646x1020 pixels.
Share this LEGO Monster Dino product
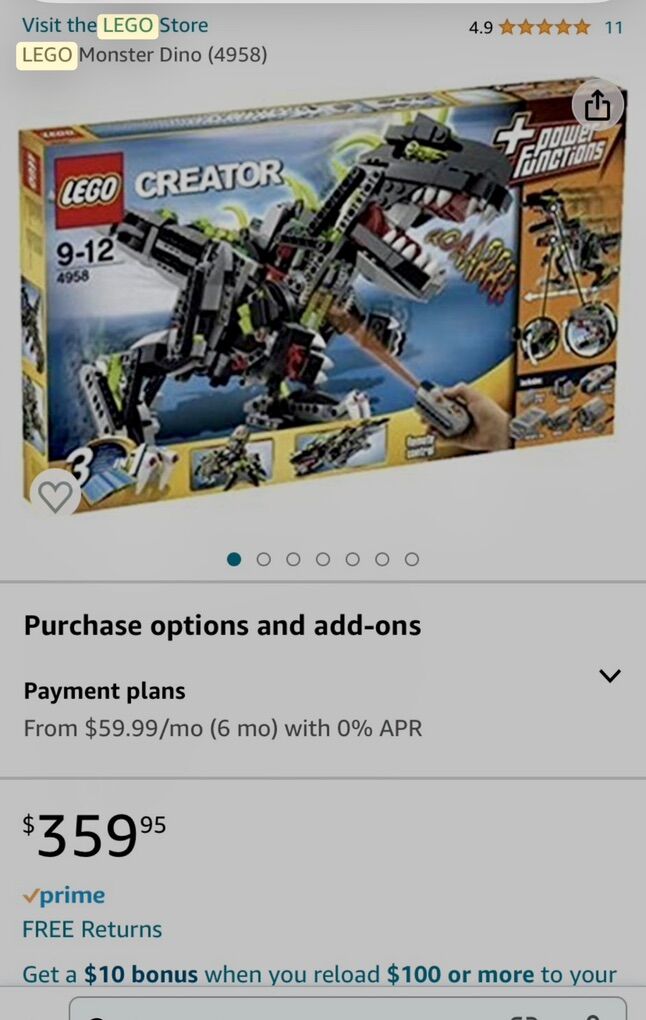tap(597, 105)
